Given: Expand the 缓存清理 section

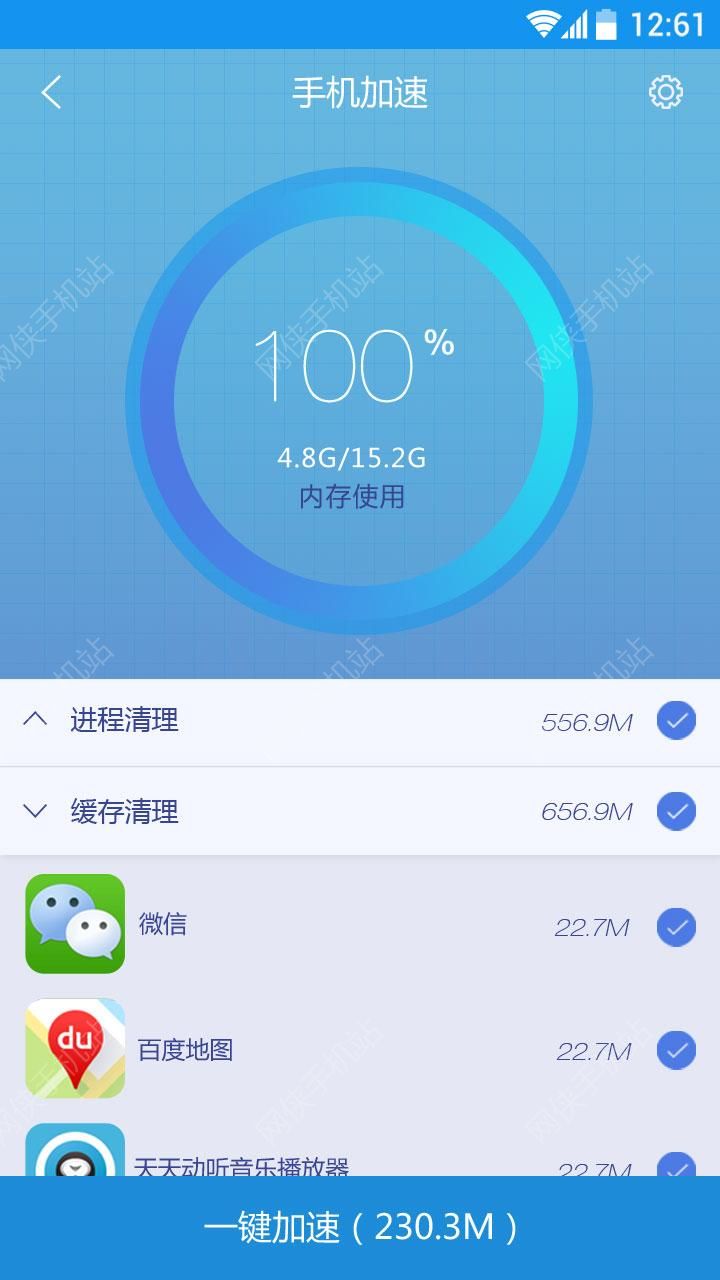Looking at the screenshot, I should [36, 811].
